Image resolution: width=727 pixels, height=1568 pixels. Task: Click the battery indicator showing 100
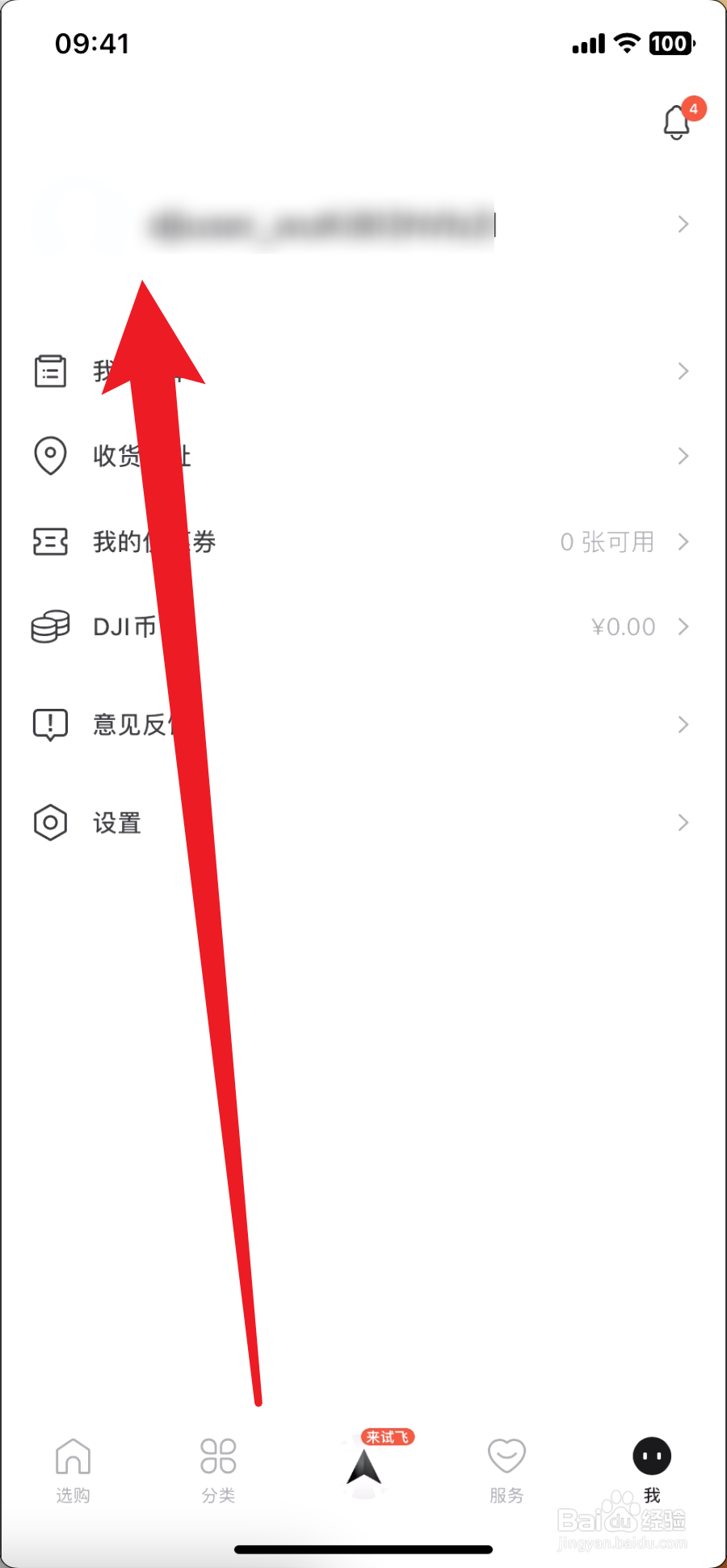670,43
